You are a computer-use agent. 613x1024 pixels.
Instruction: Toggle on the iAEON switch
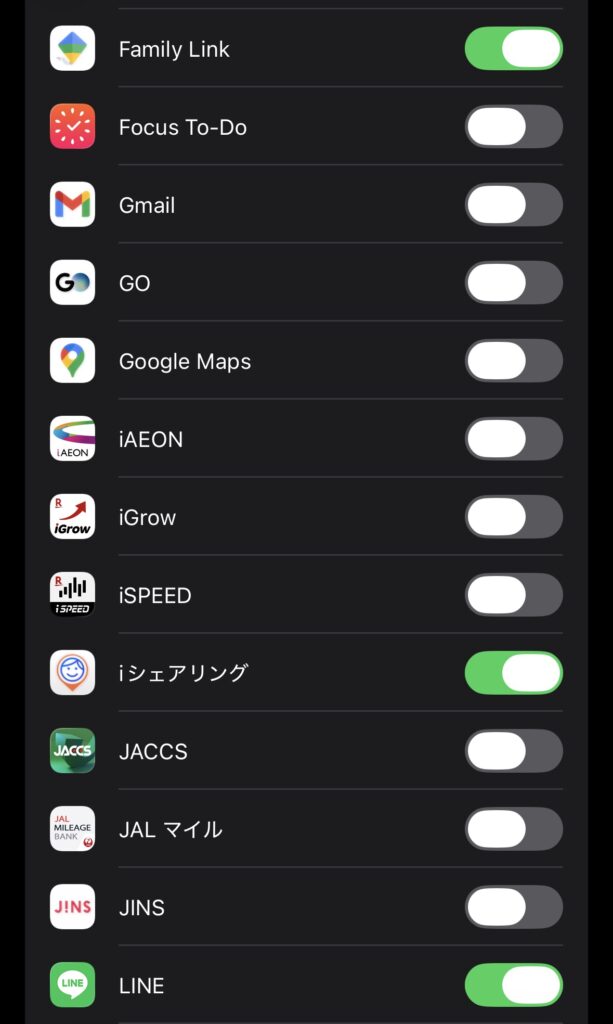(513, 439)
